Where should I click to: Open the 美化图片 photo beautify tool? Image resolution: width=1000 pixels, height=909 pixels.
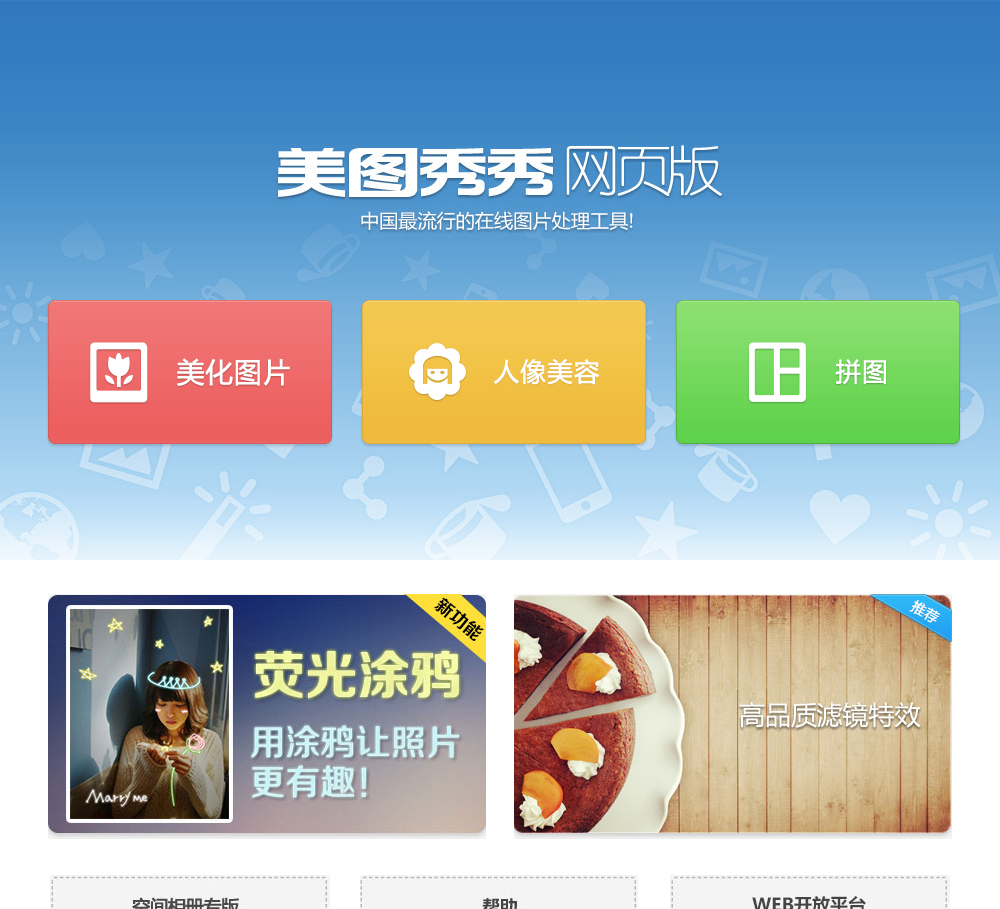[190, 372]
